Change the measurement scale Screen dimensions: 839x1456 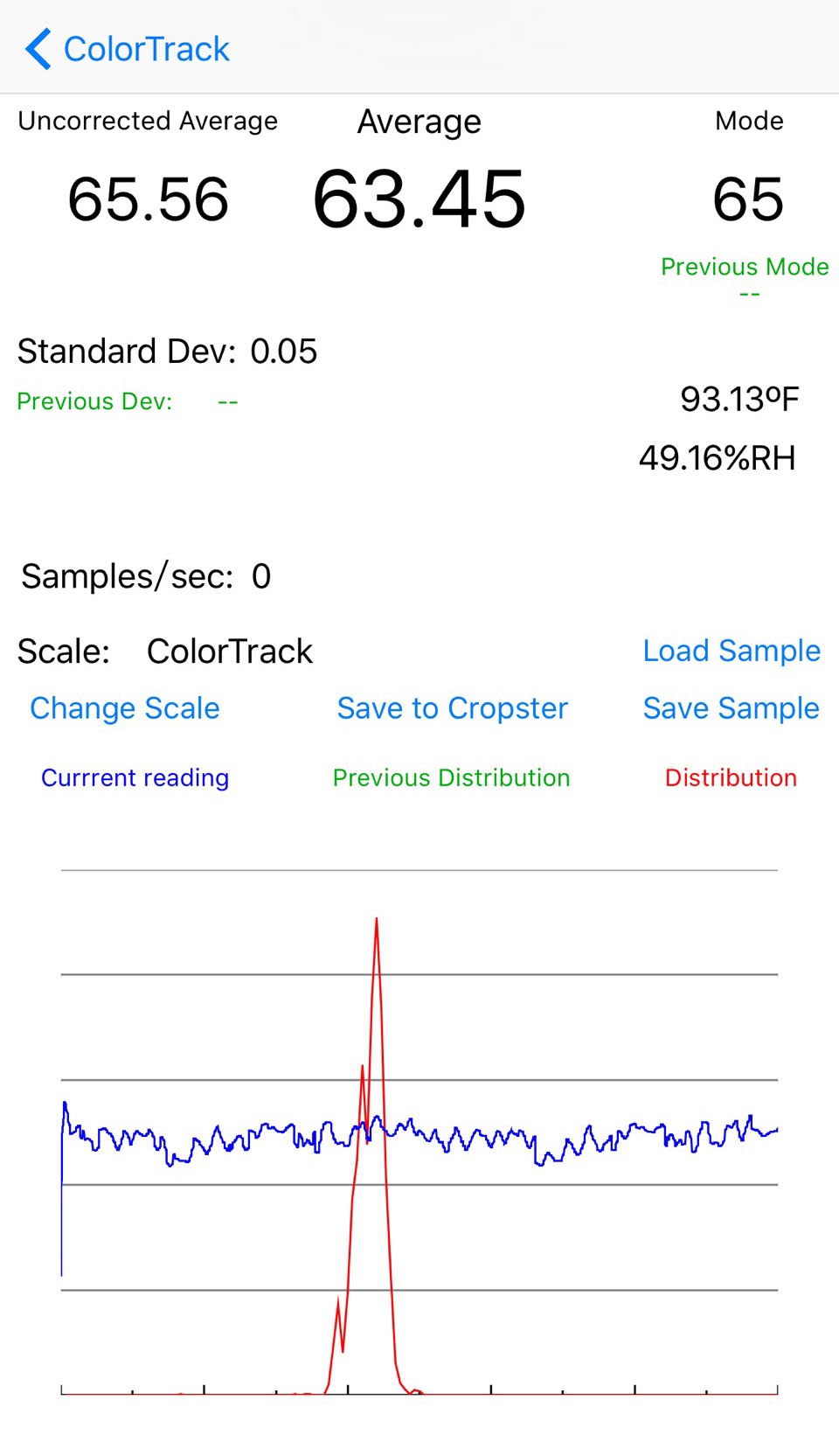click(125, 708)
